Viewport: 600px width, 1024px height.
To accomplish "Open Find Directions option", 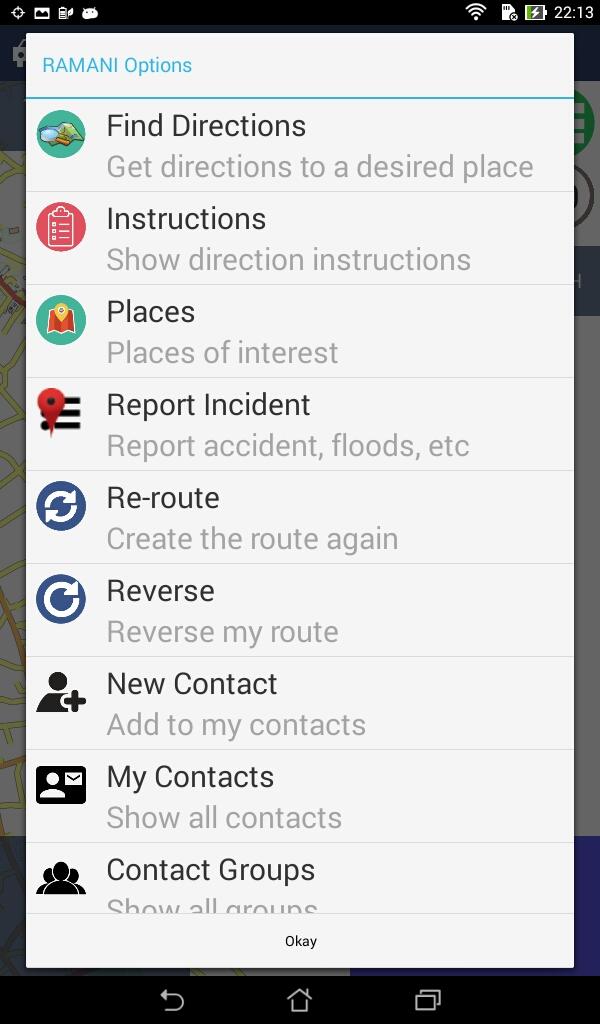I will click(x=300, y=146).
